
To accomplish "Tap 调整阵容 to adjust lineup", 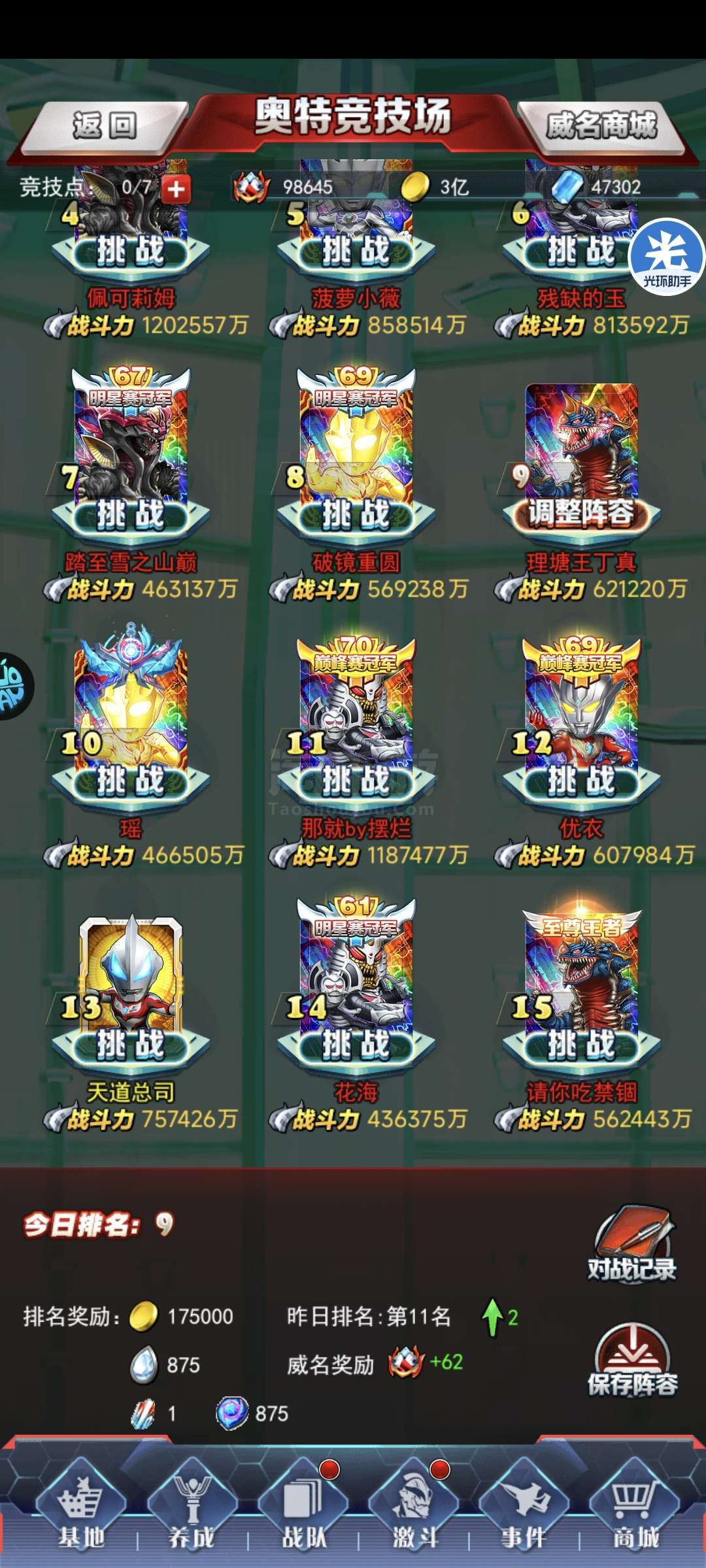I will (x=581, y=514).
